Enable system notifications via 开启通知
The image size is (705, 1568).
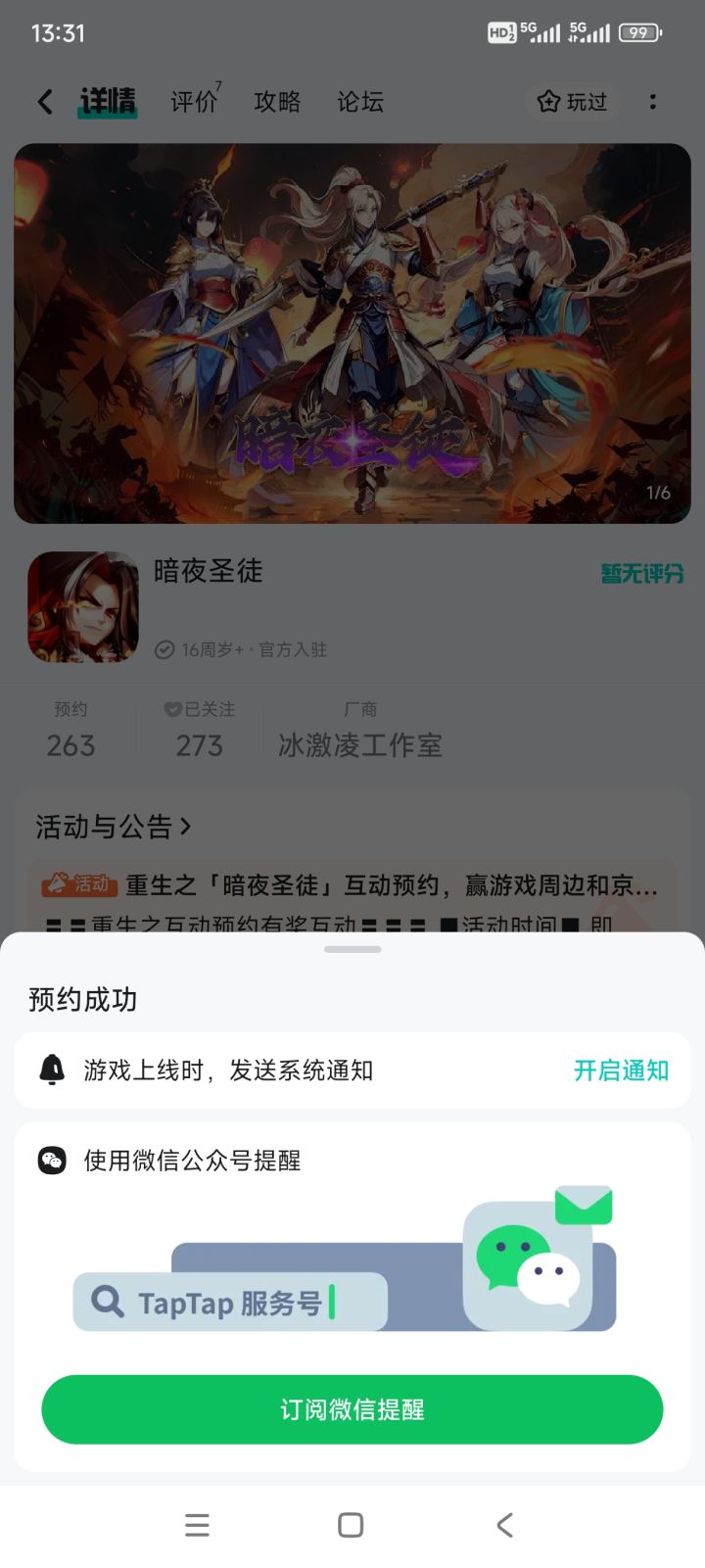[x=621, y=1069]
